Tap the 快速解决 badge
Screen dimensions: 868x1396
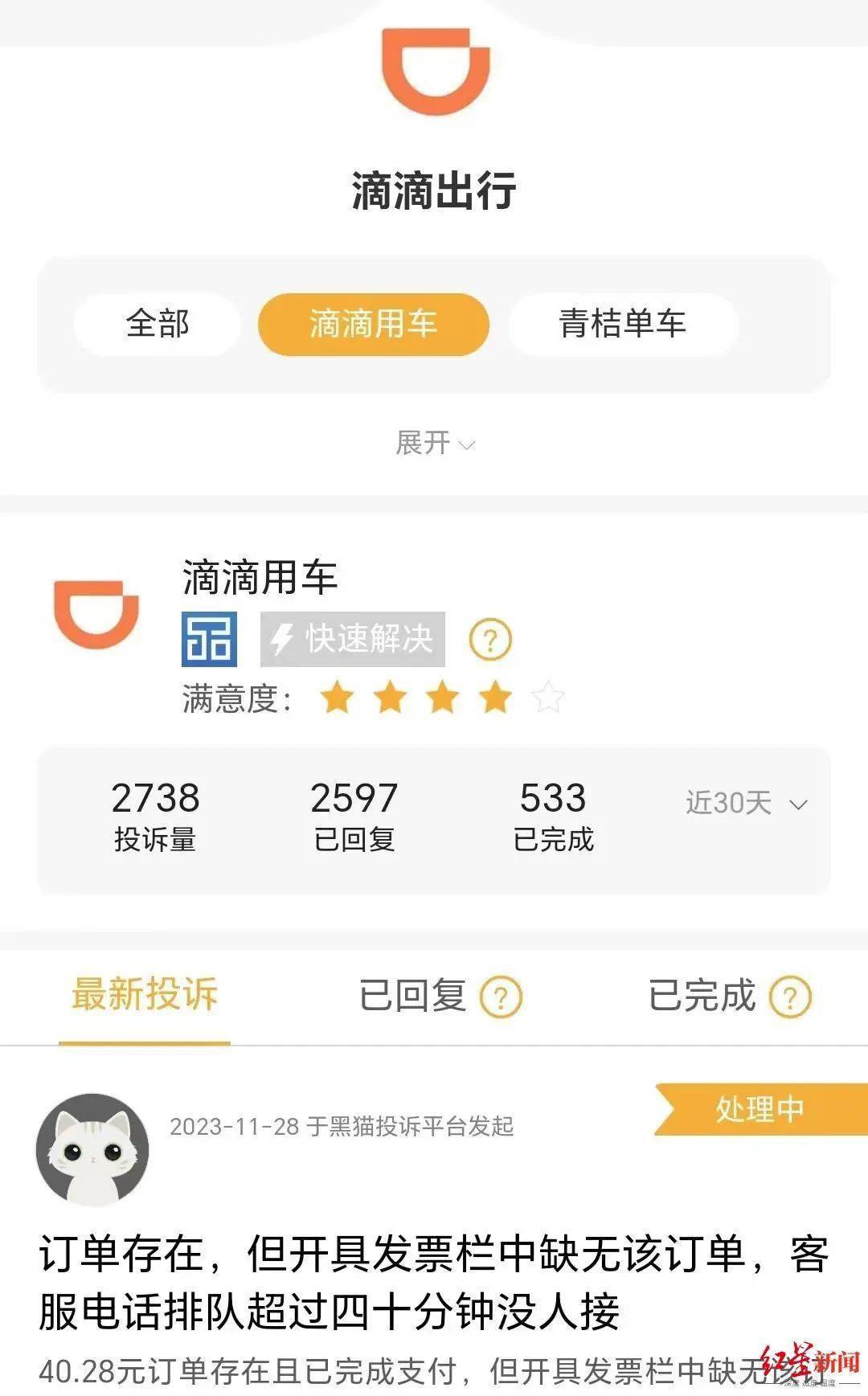pos(353,640)
